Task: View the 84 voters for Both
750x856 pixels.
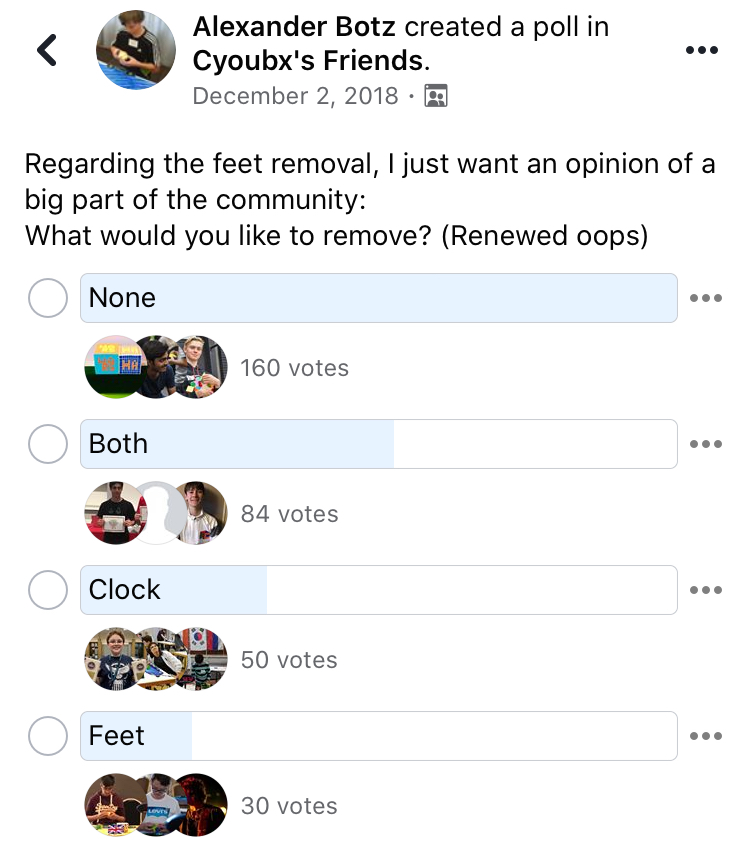Action: click(289, 514)
